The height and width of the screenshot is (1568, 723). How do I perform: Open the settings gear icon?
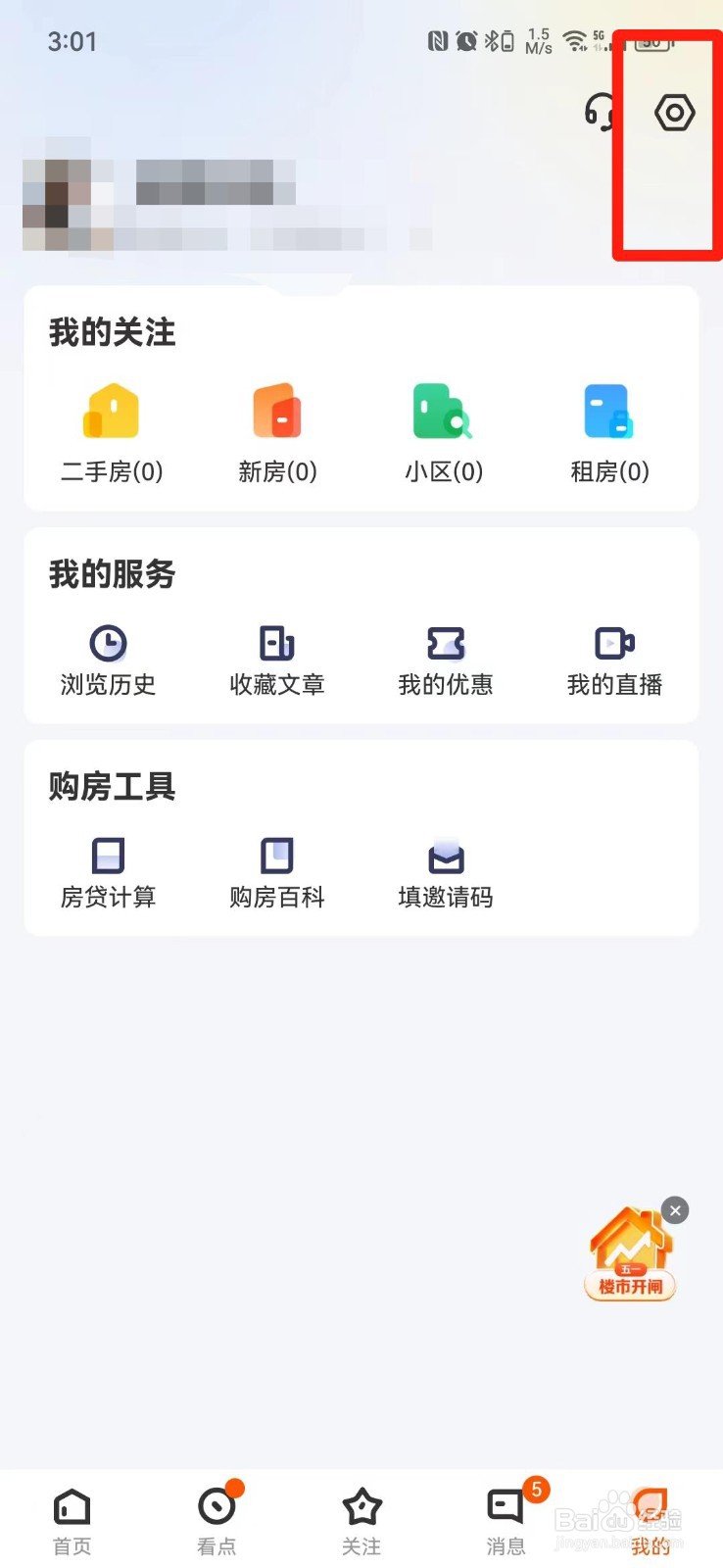click(674, 113)
